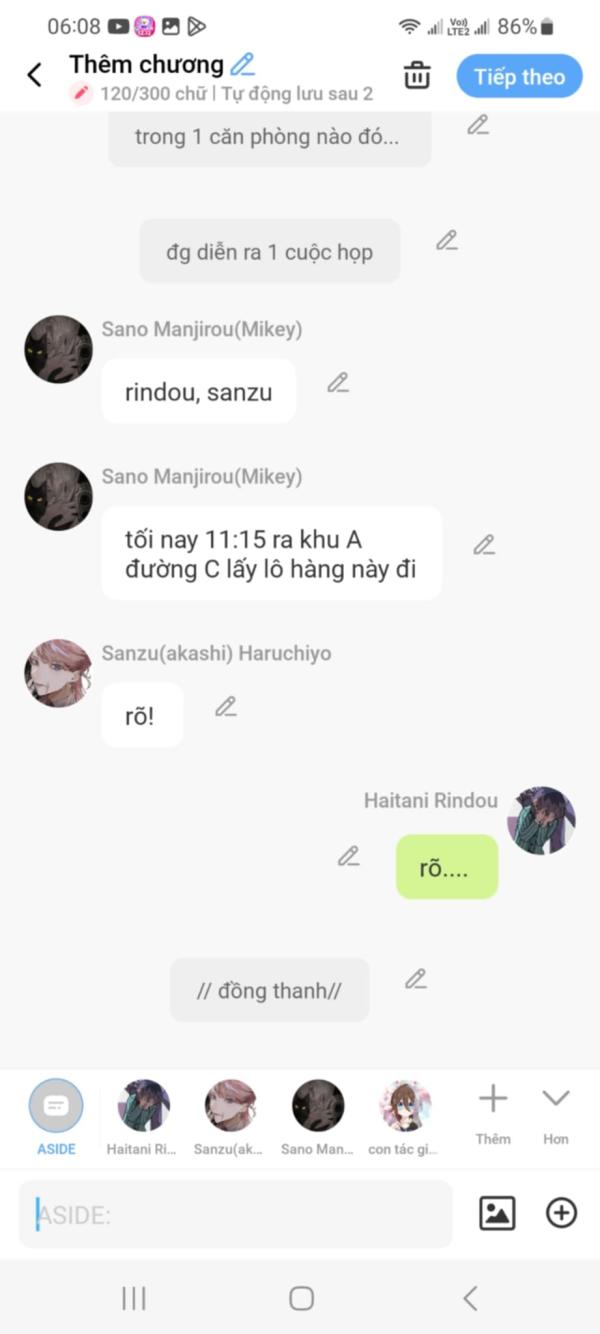Edit Sanzu's 'rõ!' message
The height and width of the screenshot is (1334, 600).
click(x=226, y=707)
